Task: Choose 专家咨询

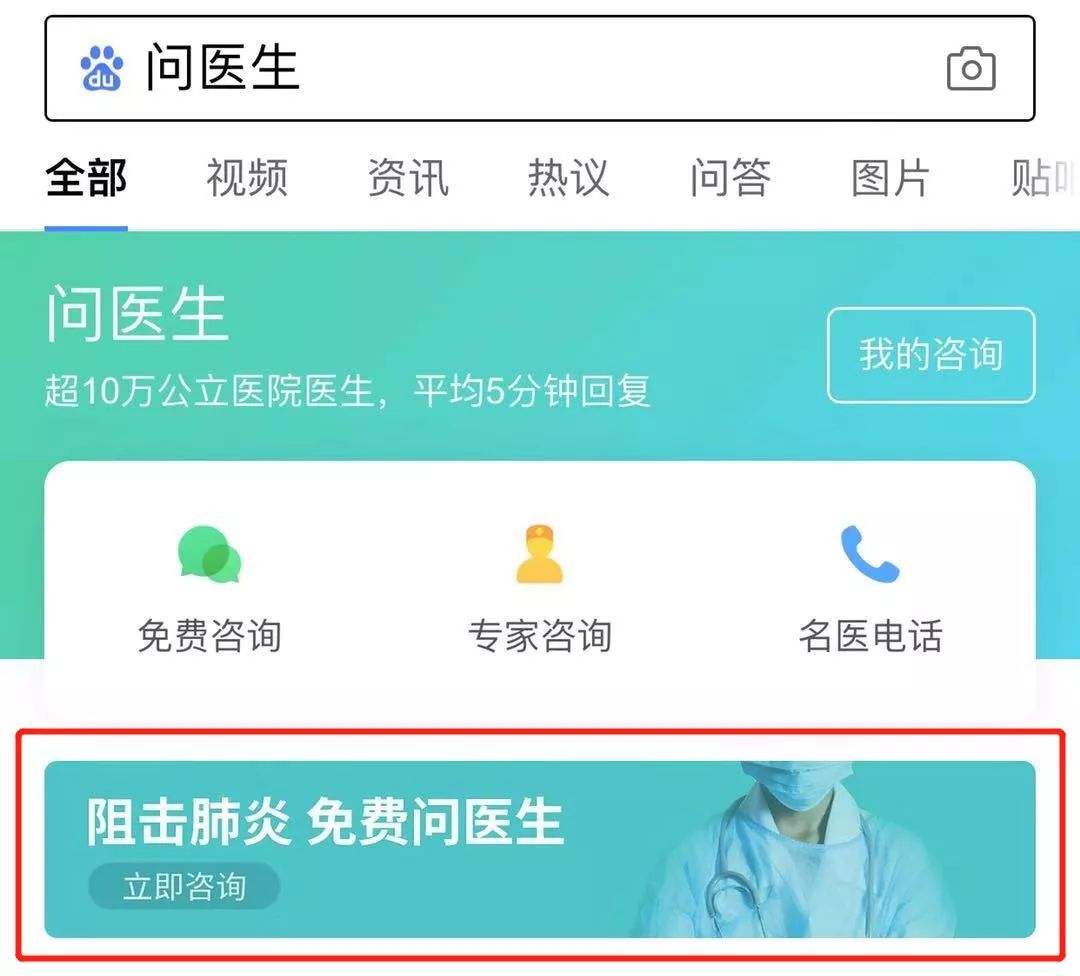Action: 540,590
